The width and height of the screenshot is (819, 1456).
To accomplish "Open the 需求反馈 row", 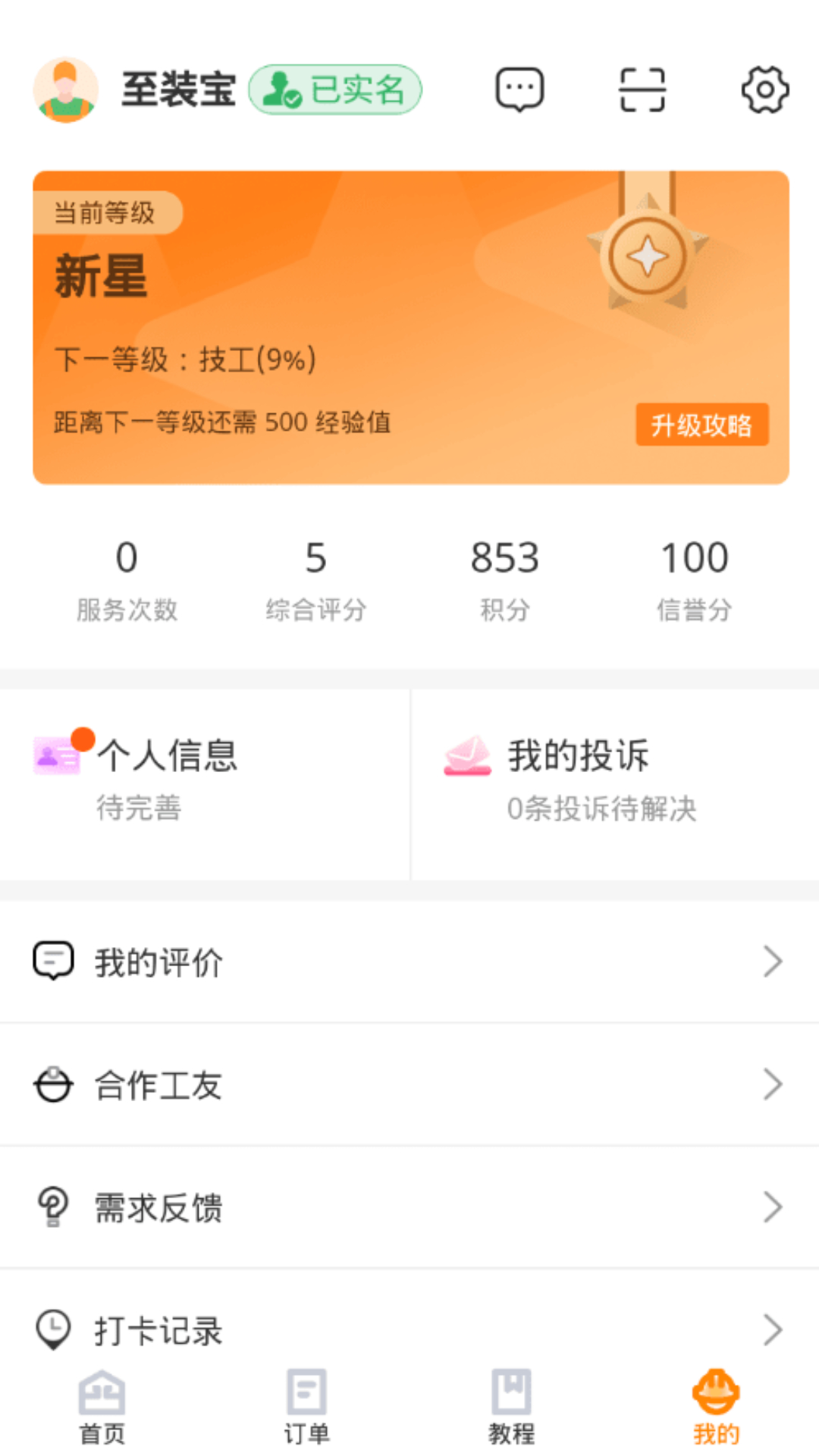I will pyautogui.click(x=409, y=1207).
